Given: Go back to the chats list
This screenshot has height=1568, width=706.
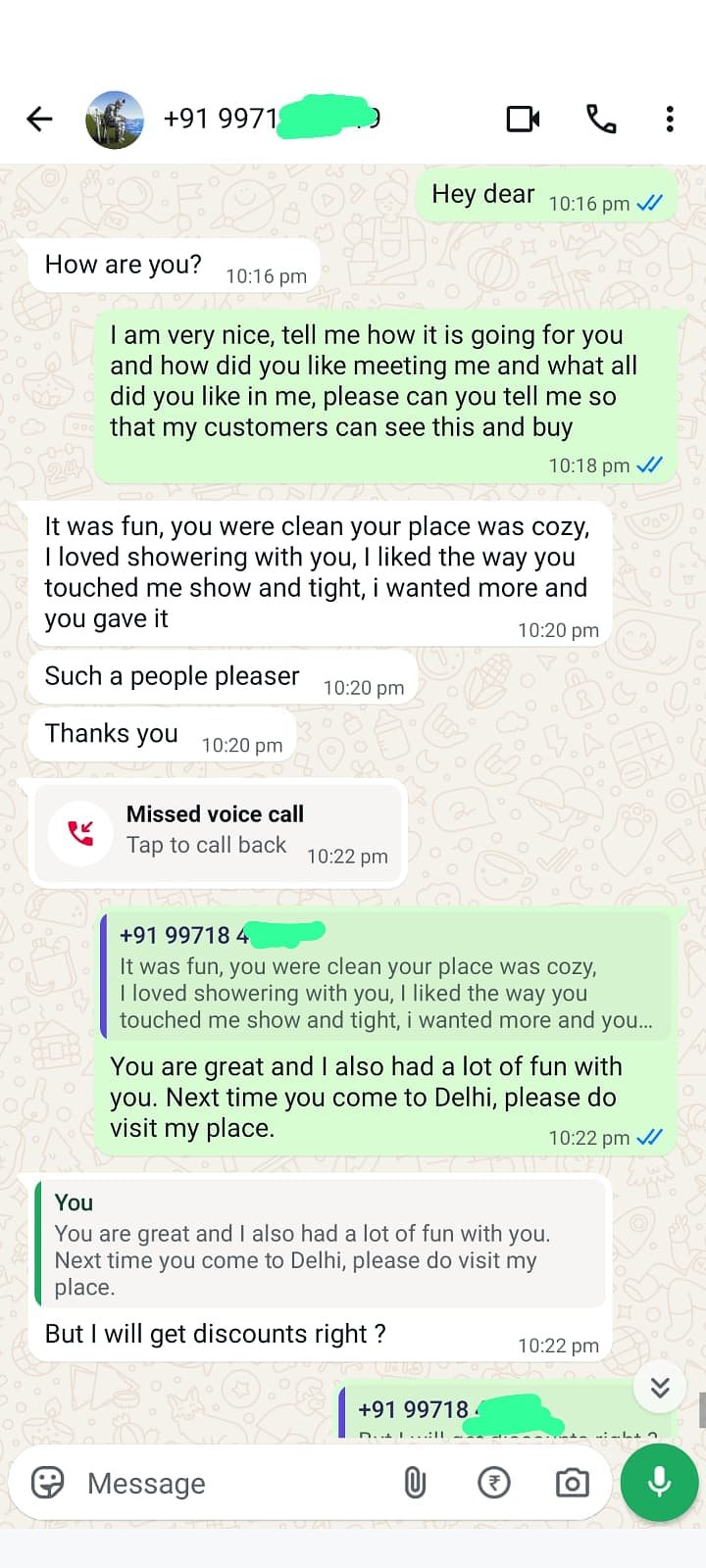Looking at the screenshot, I should (39, 120).
